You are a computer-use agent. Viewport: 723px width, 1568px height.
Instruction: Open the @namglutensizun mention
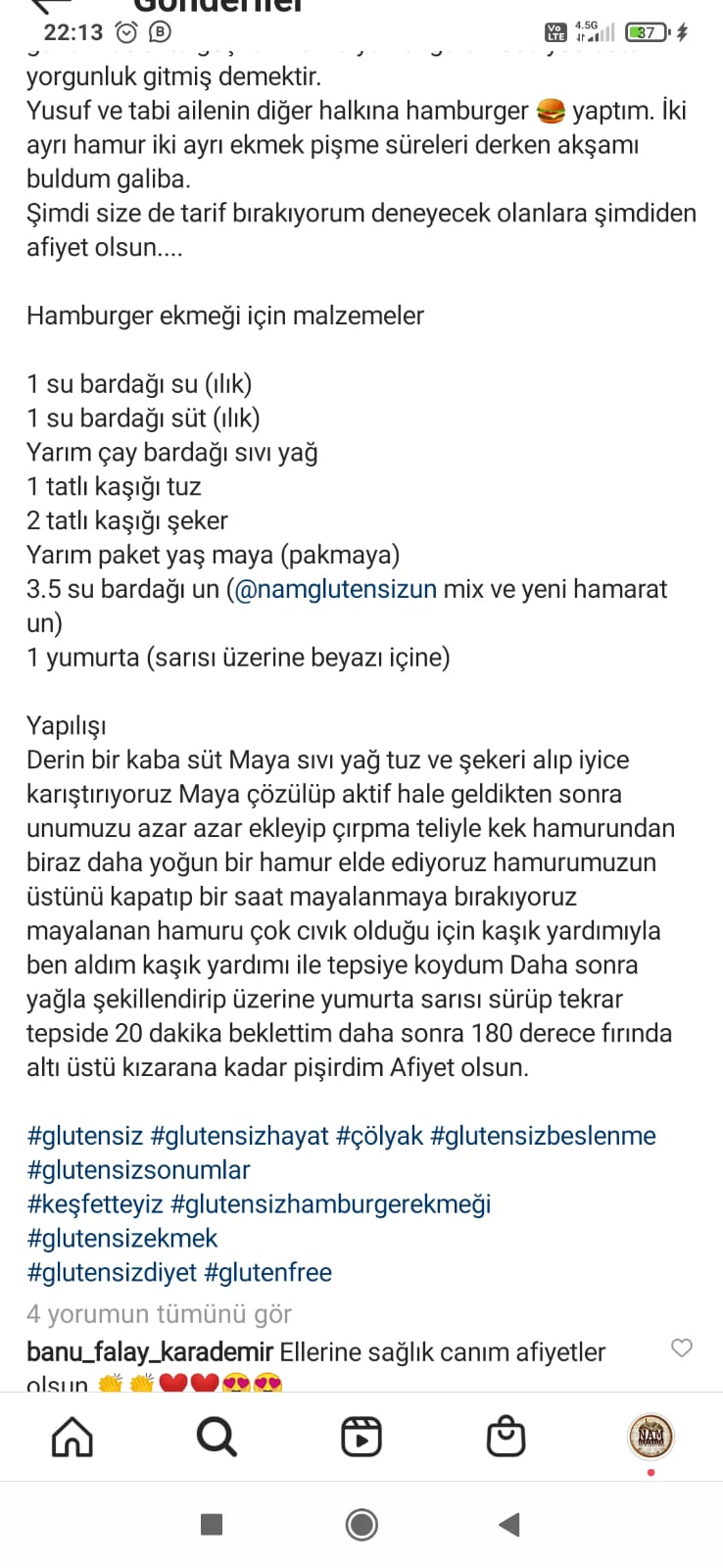[x=335, y=589]
